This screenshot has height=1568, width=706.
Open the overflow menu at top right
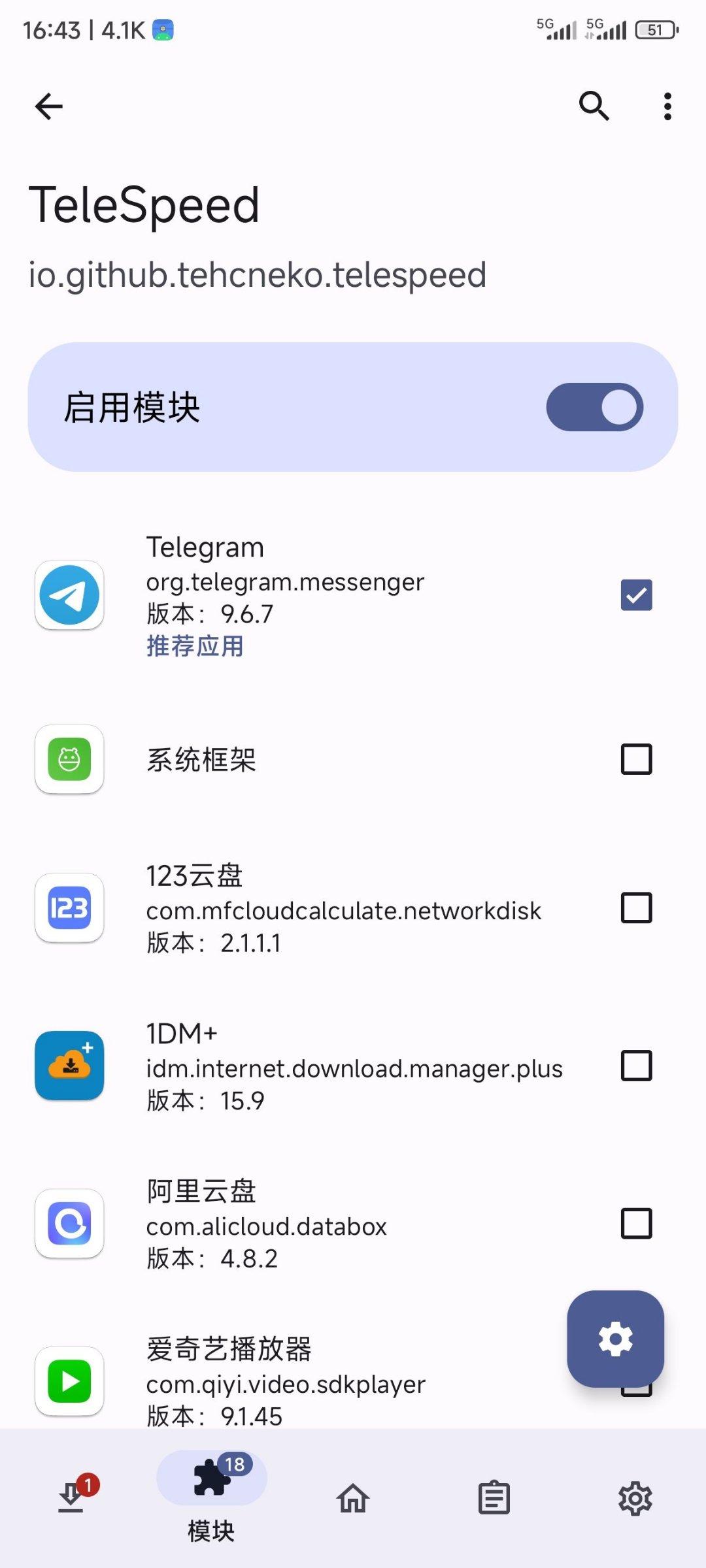[667, 105]
